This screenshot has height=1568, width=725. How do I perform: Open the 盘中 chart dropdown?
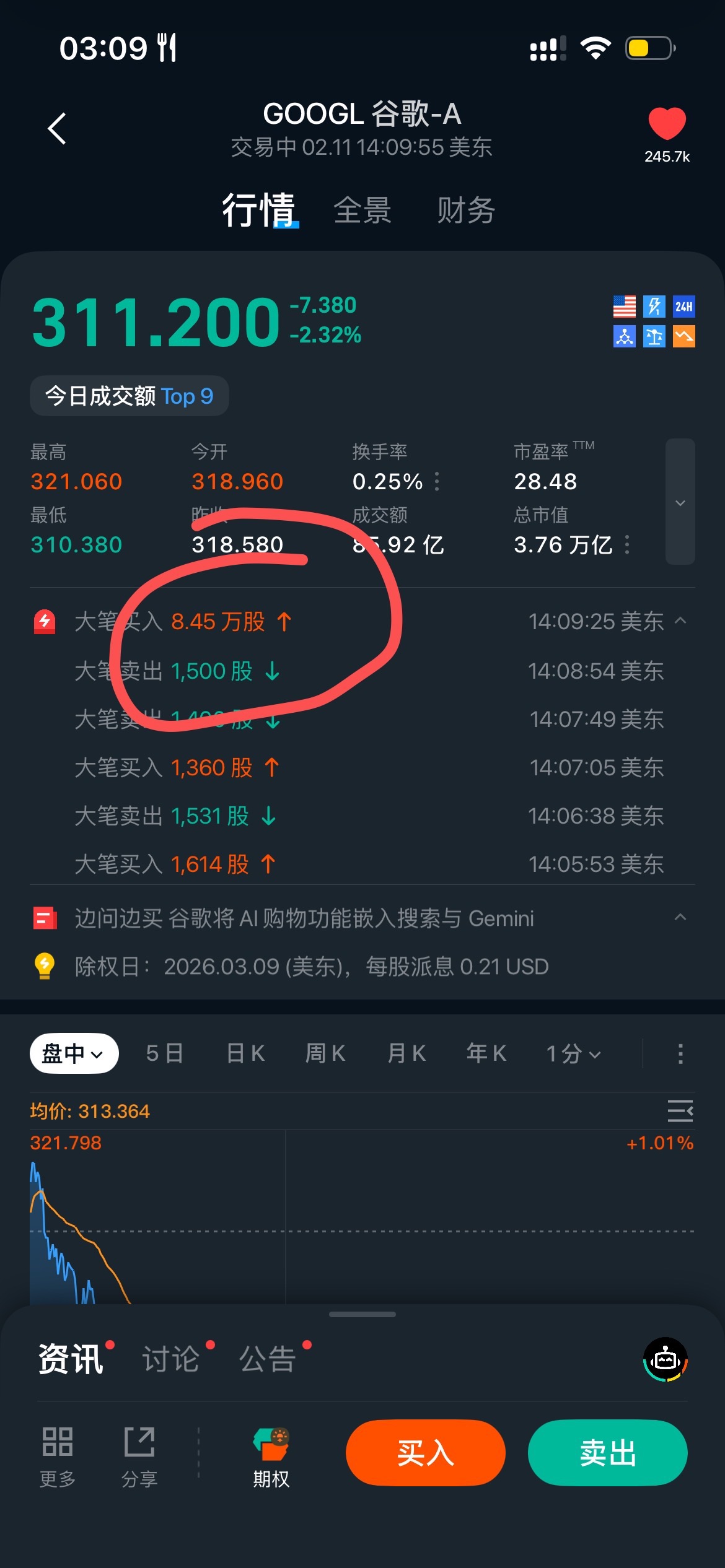(74, 1053)
